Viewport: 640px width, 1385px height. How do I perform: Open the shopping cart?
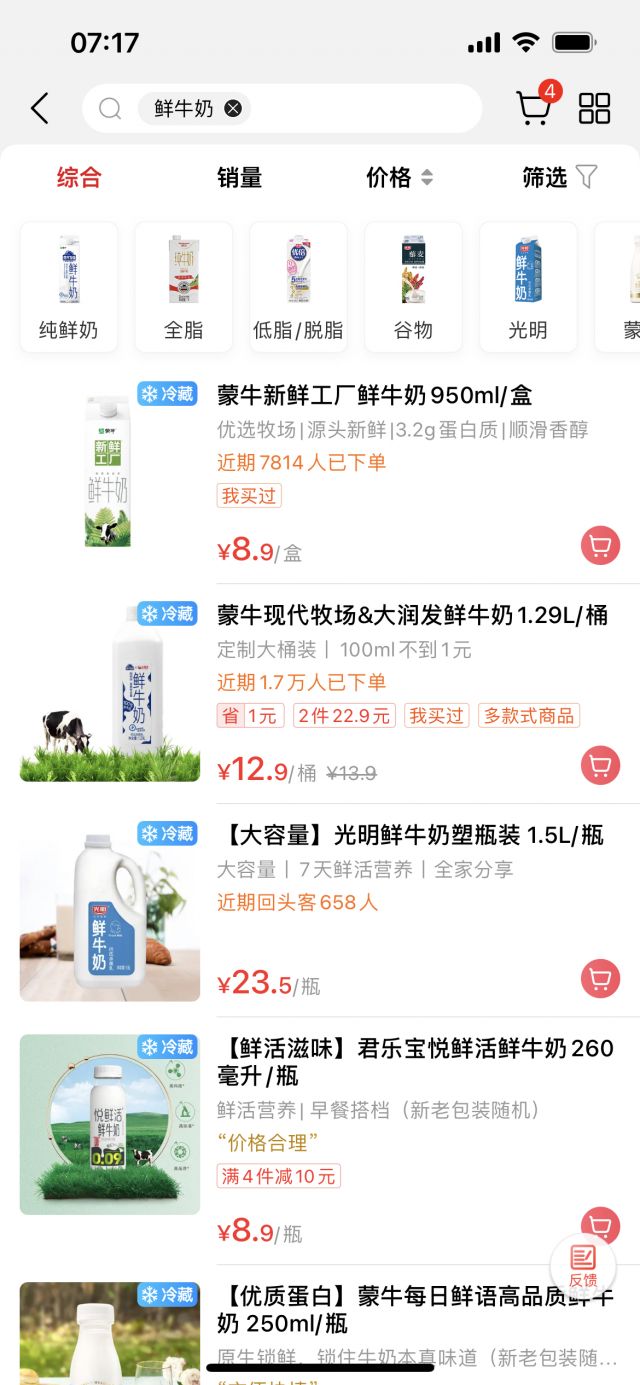click(534, 108)
